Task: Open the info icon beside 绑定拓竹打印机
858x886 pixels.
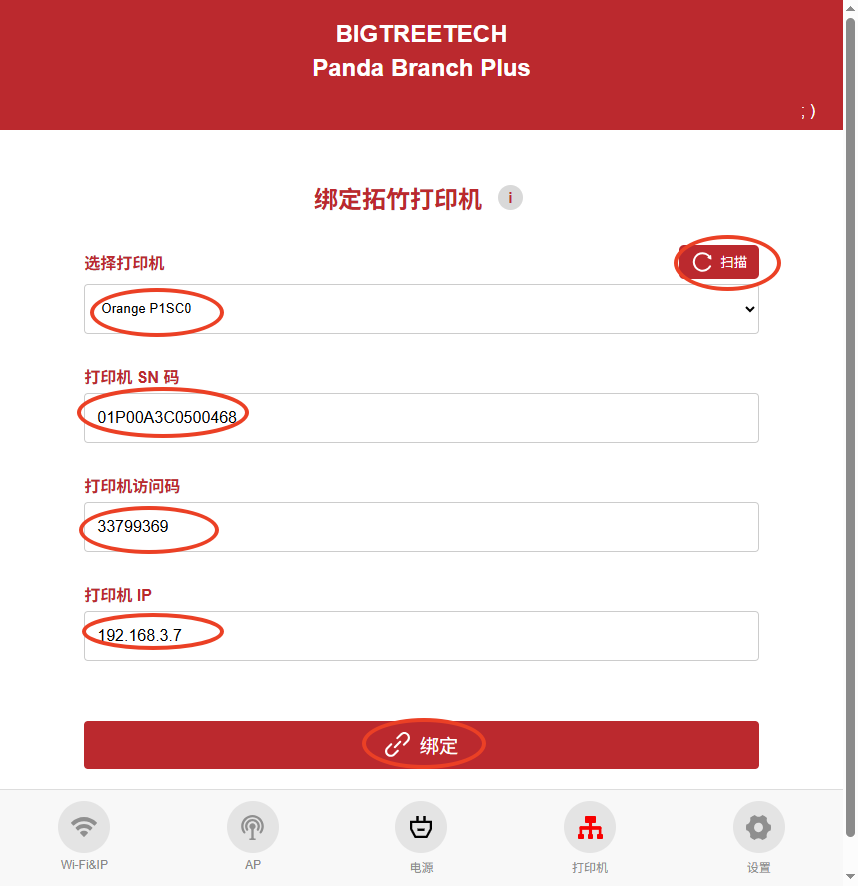Action: tap(510, 198)
